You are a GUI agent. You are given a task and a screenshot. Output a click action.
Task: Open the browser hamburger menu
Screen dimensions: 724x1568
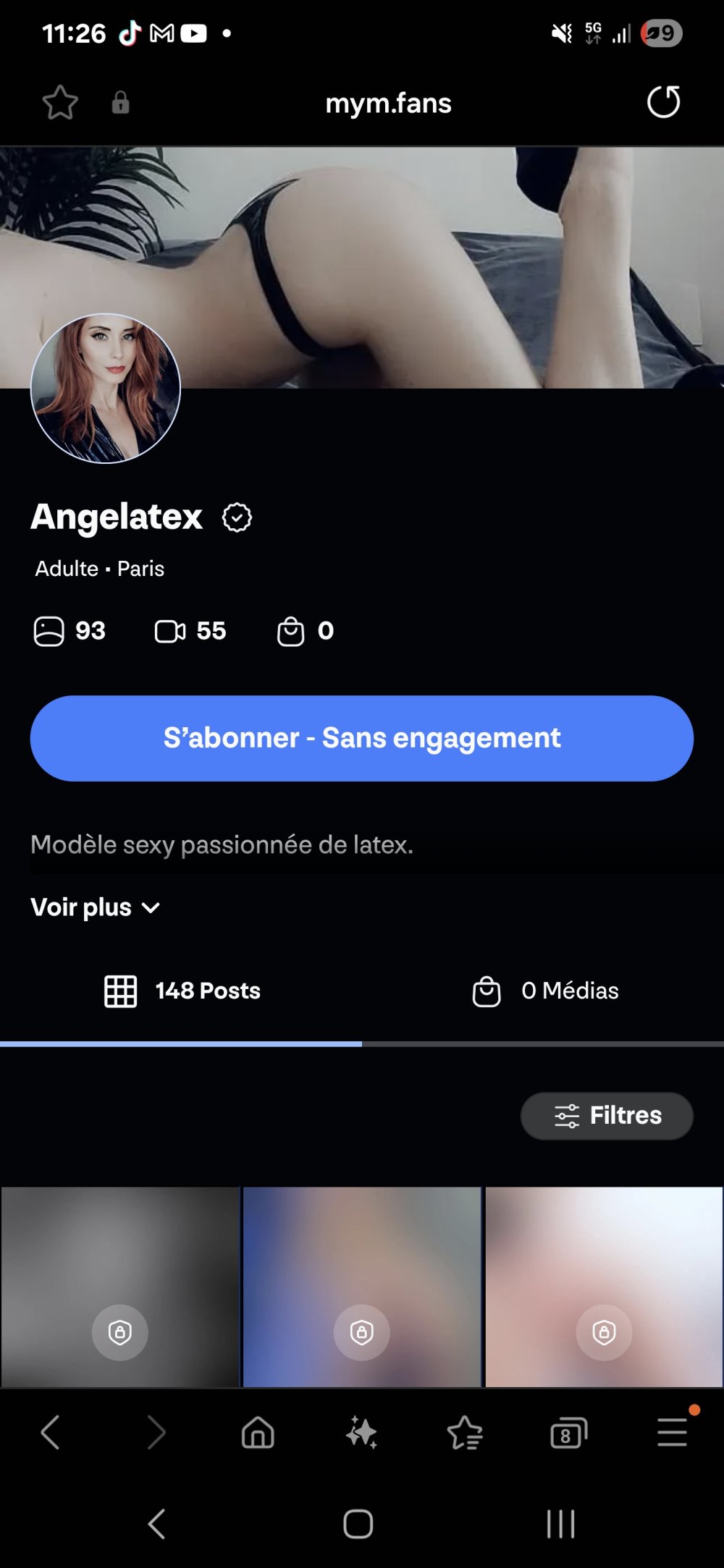672,1433
